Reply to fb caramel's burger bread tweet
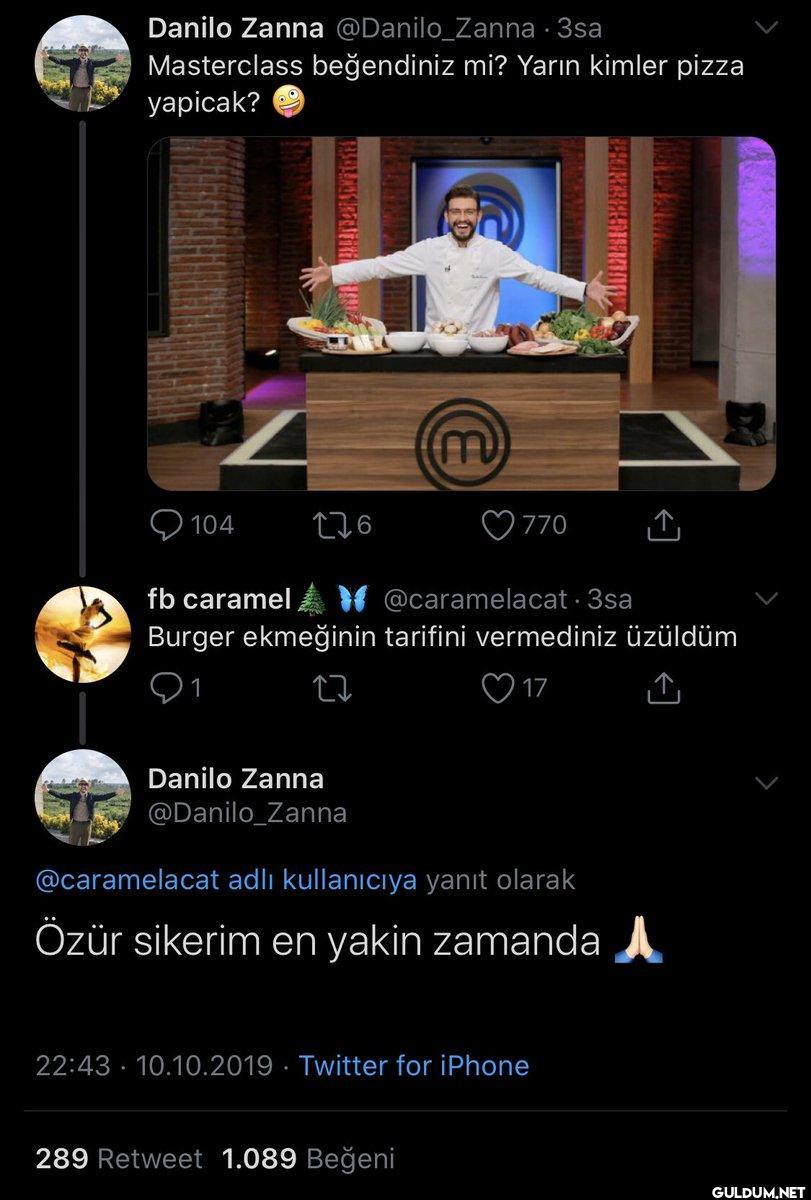Viewport: 811px width, 1200px height. click(163, 688)
